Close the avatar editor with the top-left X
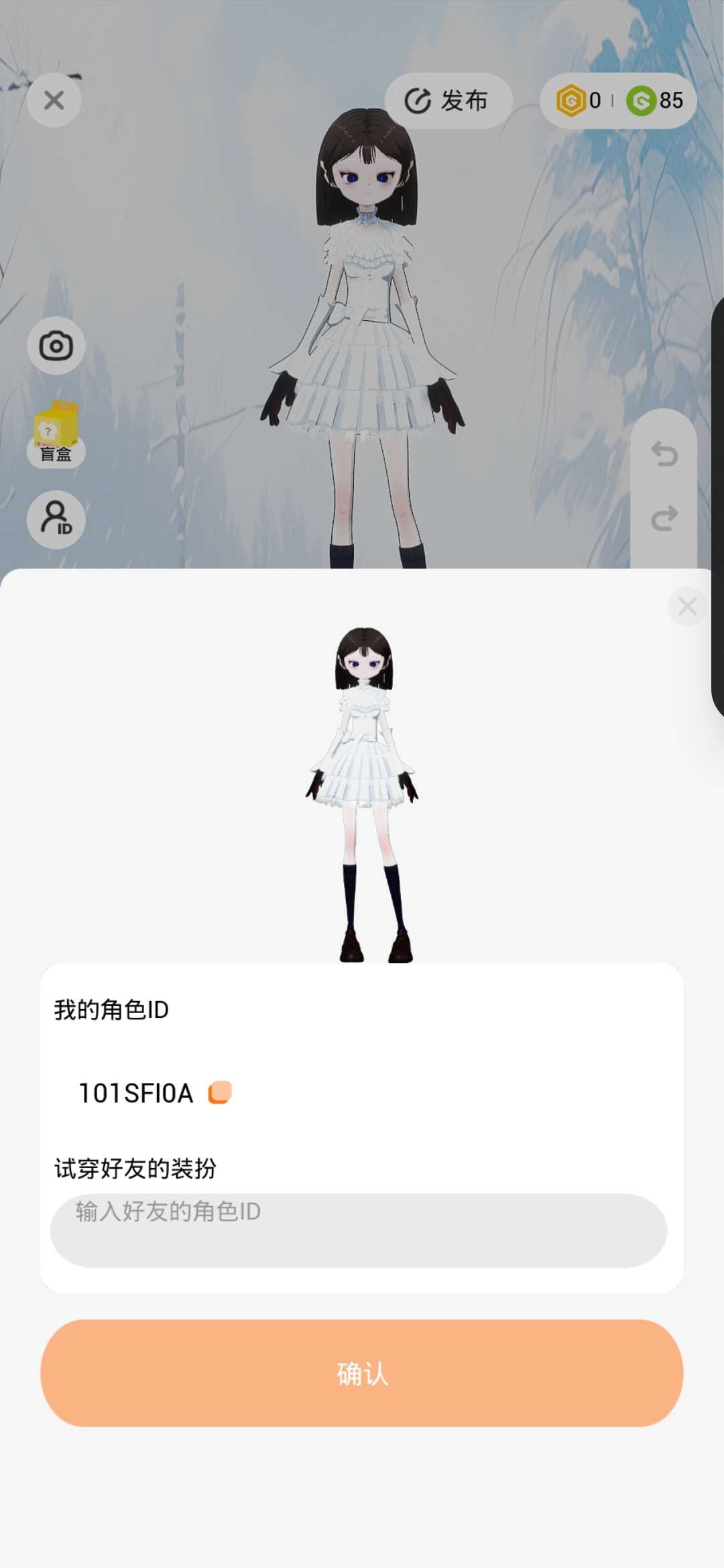Screen dimensions: 724x1568 click(x=54, y=101)
